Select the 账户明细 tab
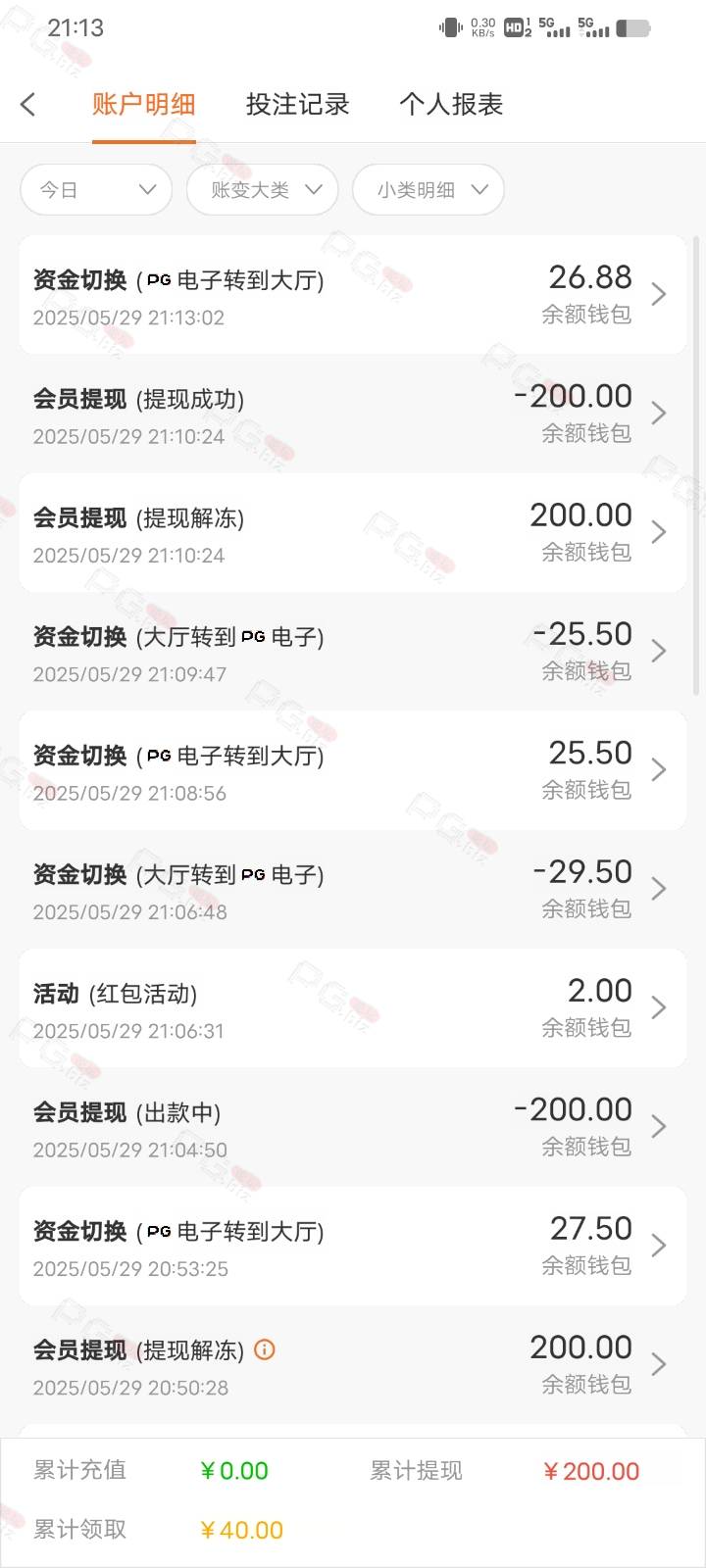The width and height of the screenshot is (706, 1568). (x=144, y=105)
